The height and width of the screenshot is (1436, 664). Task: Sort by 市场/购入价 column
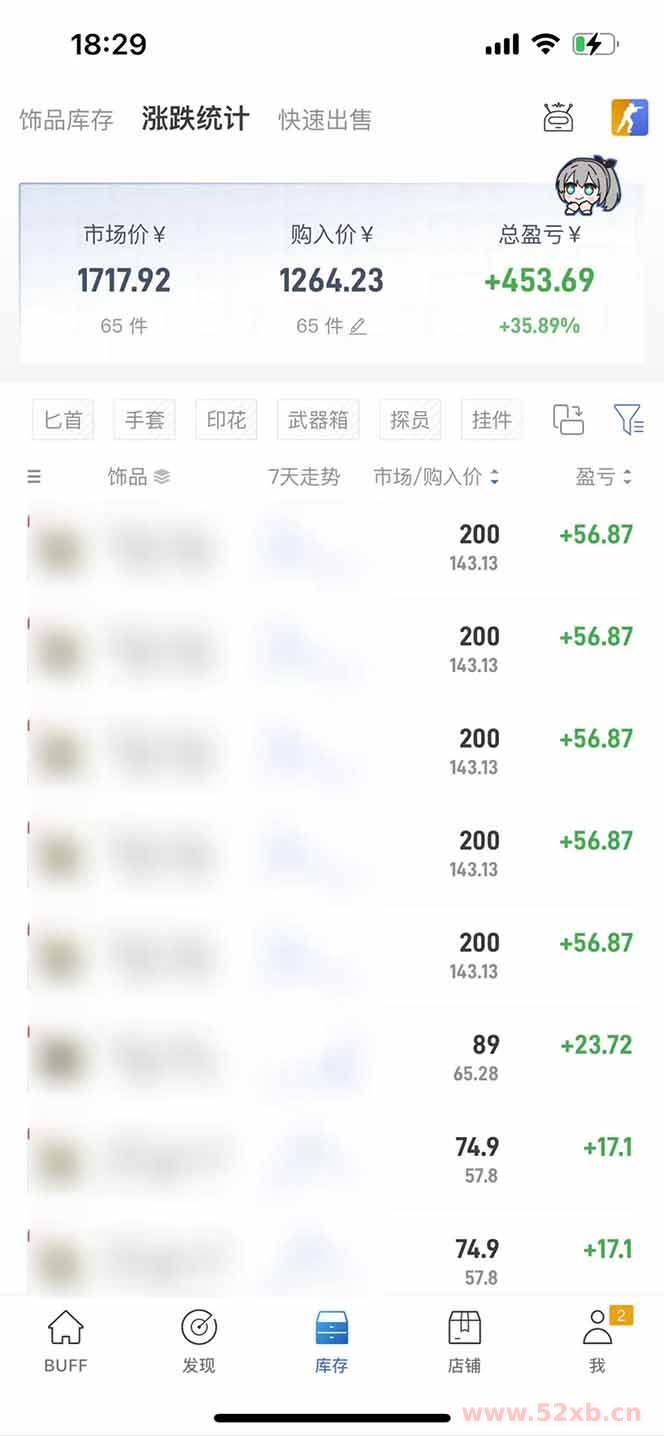click(436, 477)
